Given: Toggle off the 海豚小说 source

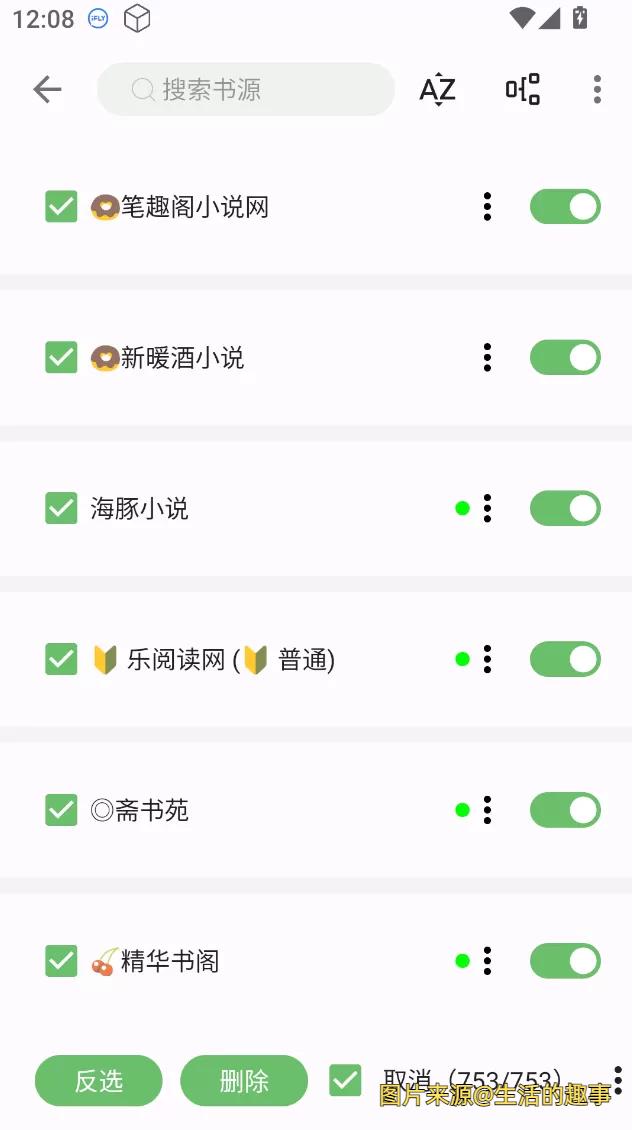Looking at the screenshot, I should pyautogui.click(x=565, y=508).
